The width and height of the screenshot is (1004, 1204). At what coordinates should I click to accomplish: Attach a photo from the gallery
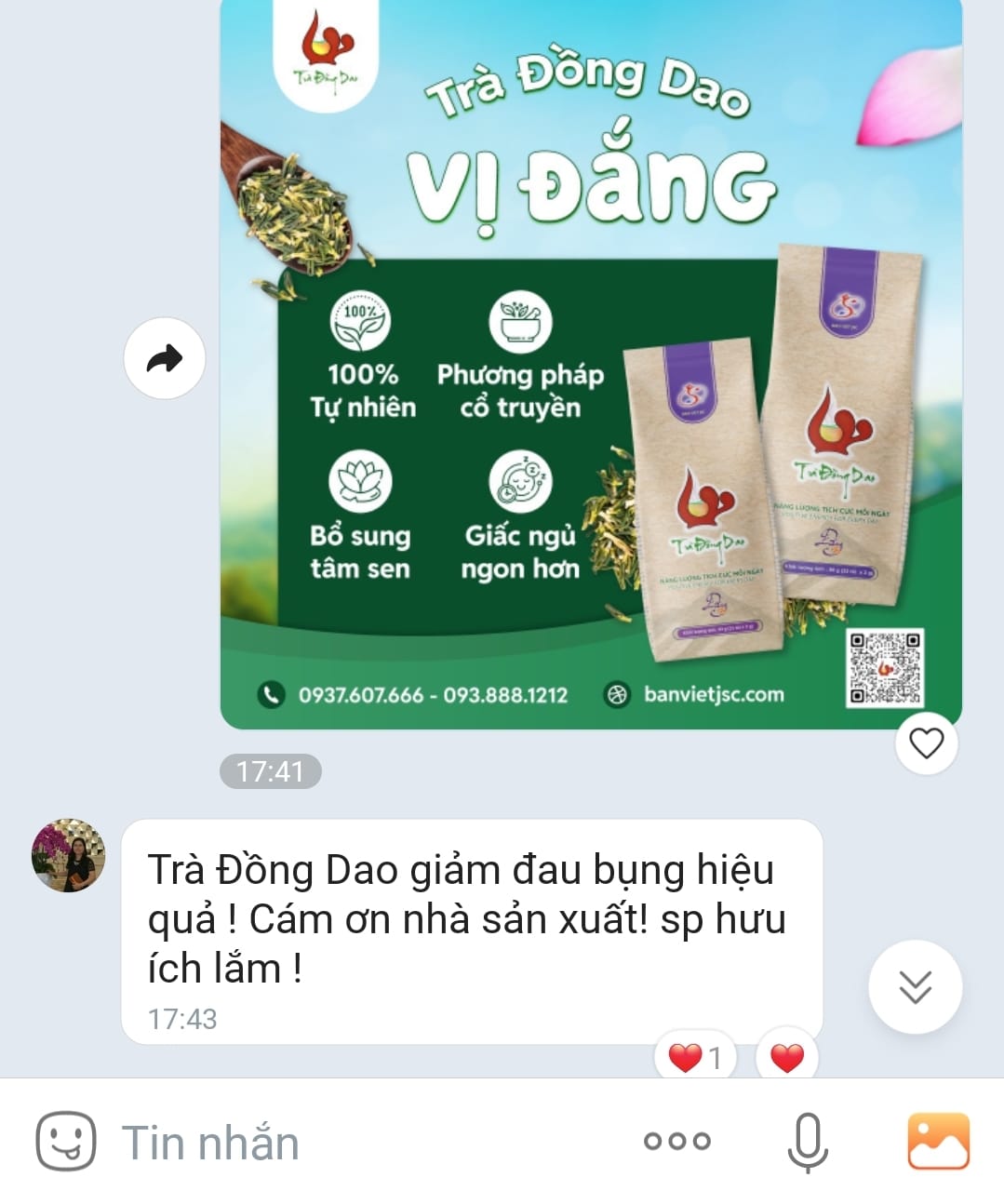click(938, 1141)
